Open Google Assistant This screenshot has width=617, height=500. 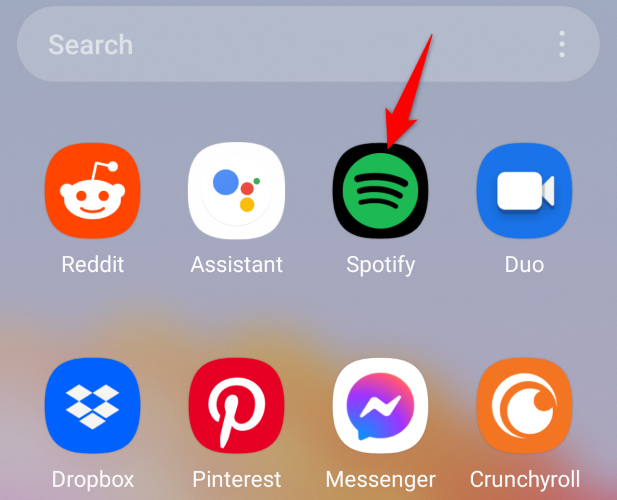pos(236,191)
